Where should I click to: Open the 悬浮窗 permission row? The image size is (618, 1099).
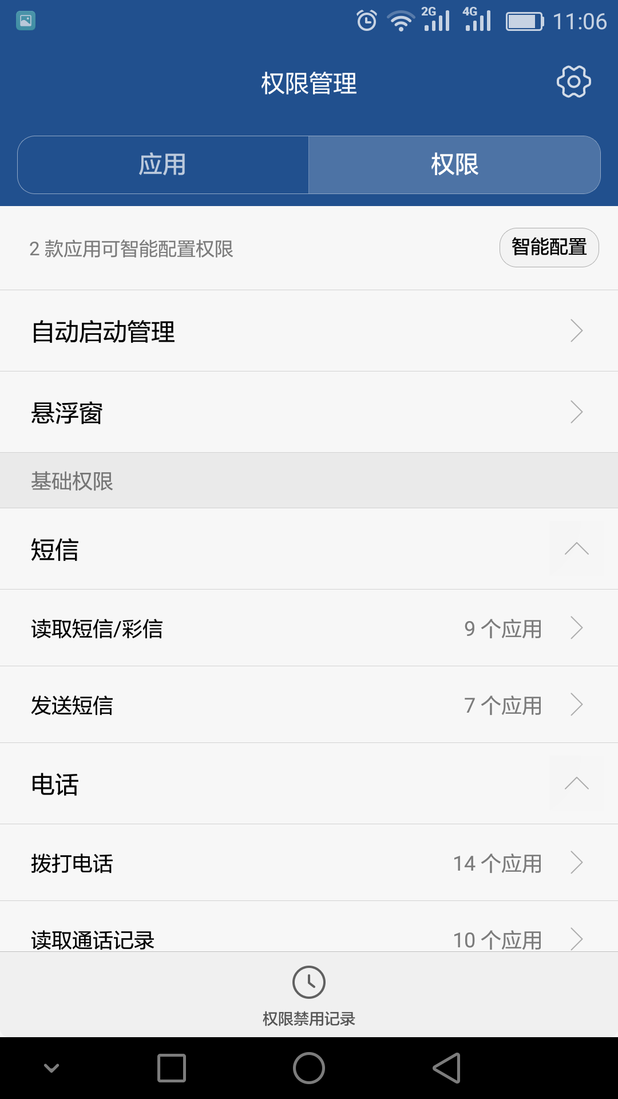click(x=309, y=412)
